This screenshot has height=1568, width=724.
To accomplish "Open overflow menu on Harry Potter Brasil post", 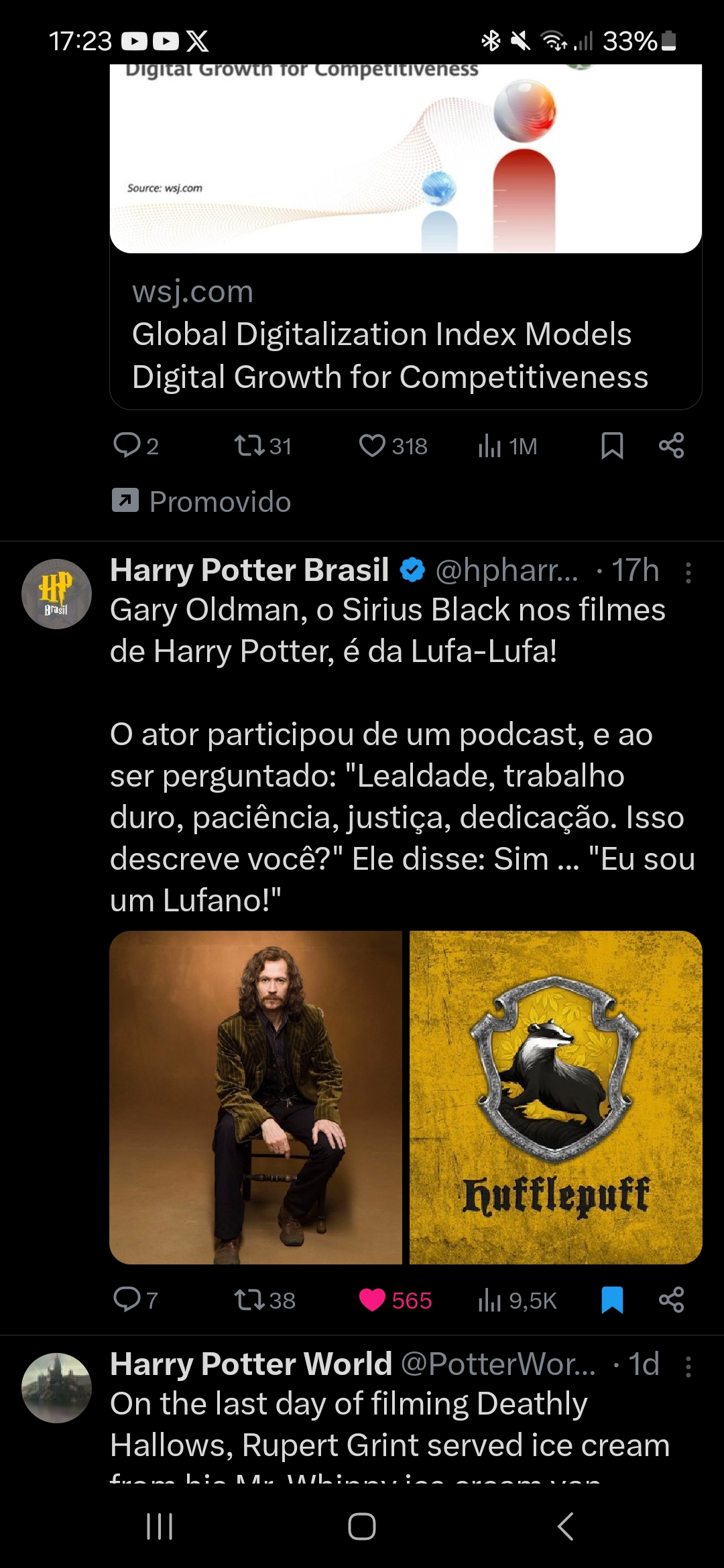I will click(688, 573).
